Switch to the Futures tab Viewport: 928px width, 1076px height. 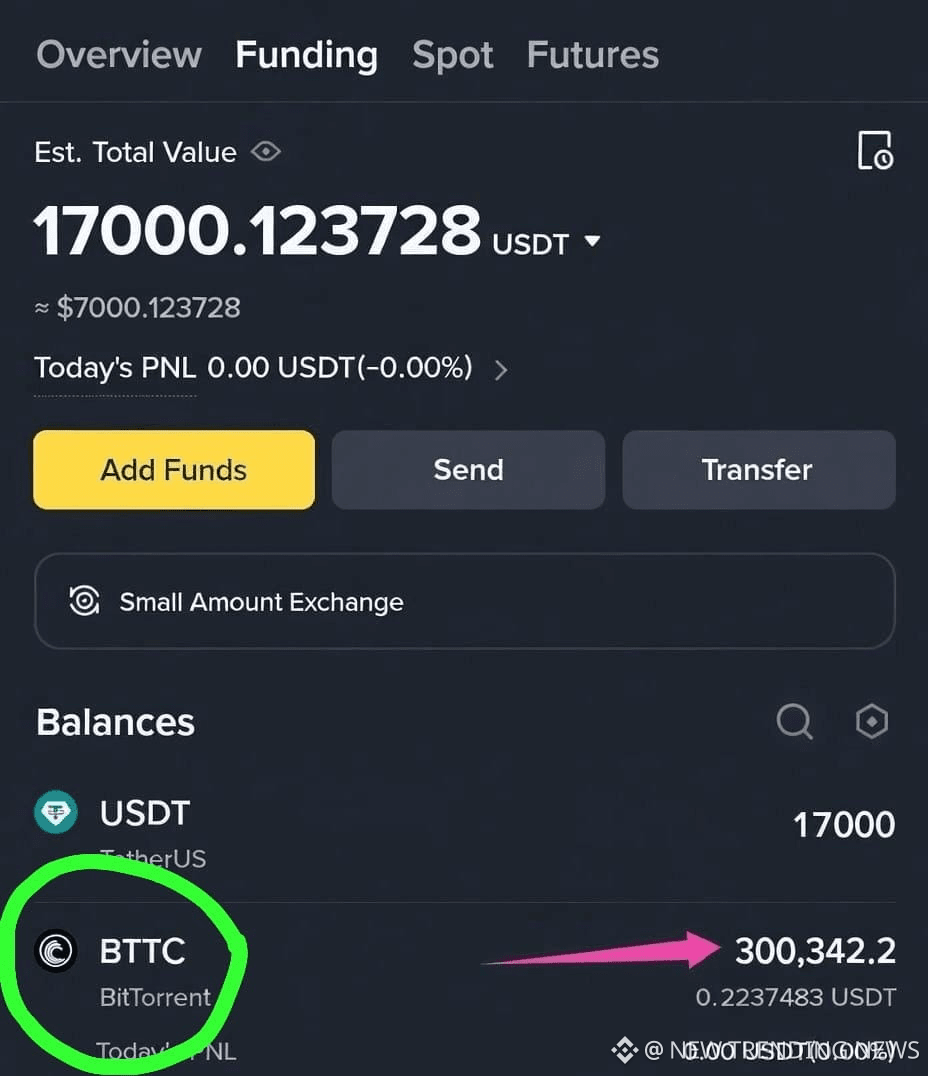click(592, 55)
